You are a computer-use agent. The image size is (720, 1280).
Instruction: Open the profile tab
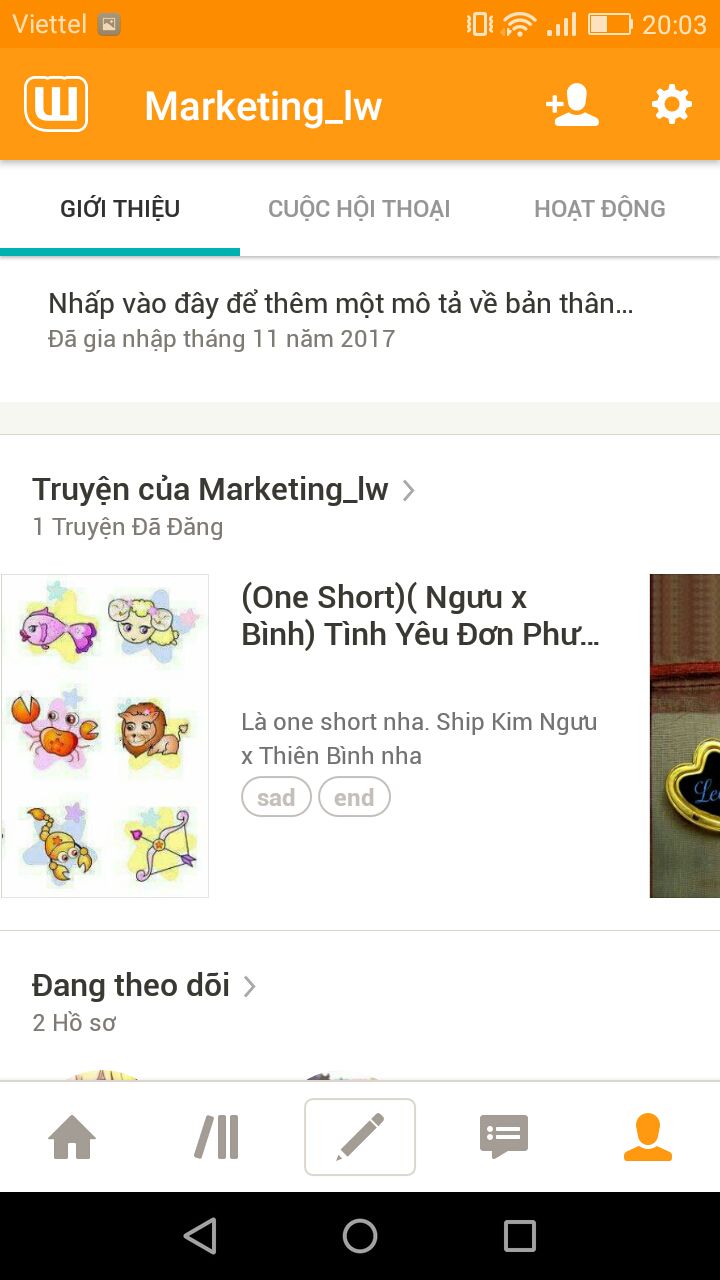[x=648, y=1137]
